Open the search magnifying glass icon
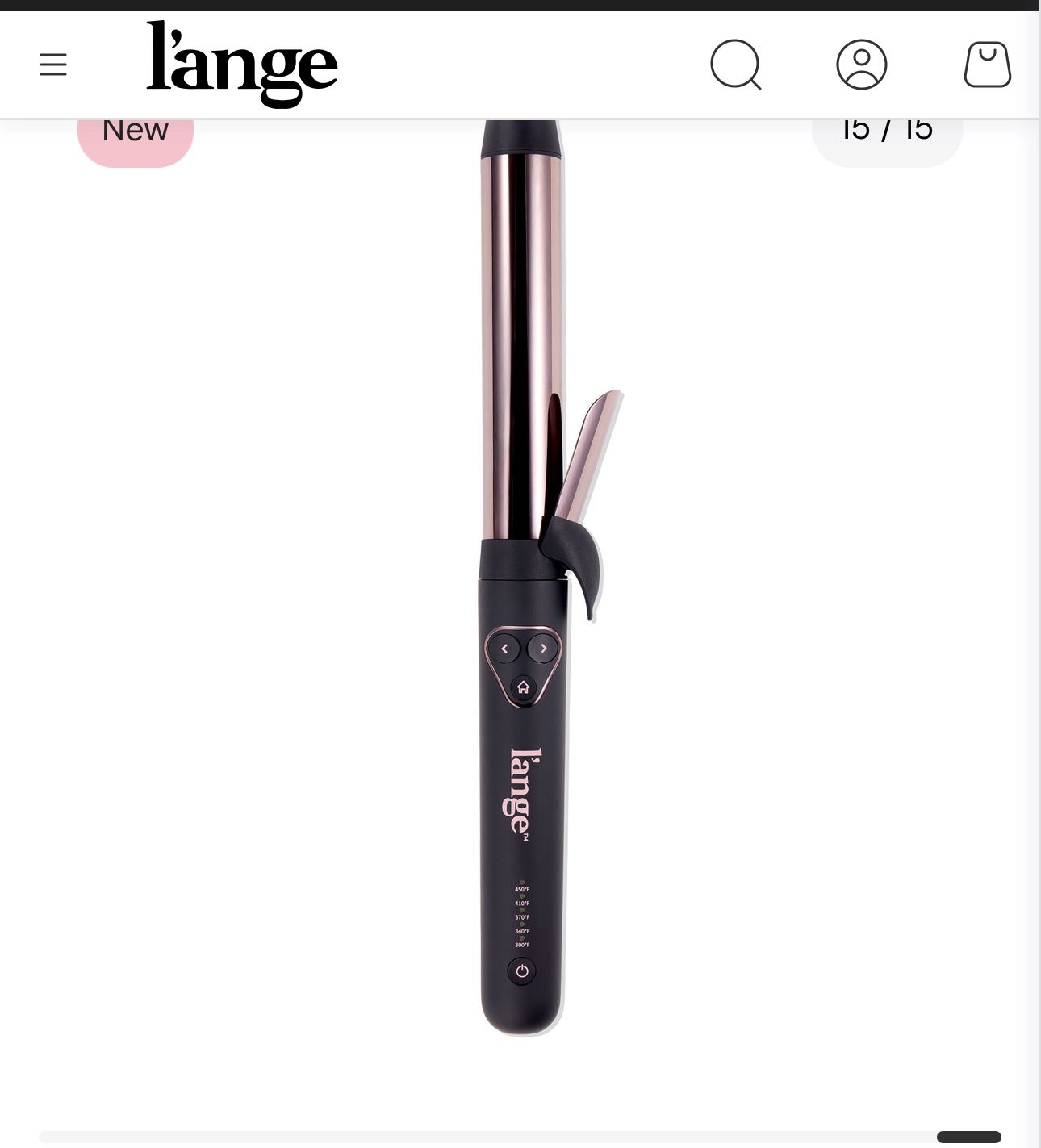Viewport: 1041px width, 1148px height. pos(737,65)
